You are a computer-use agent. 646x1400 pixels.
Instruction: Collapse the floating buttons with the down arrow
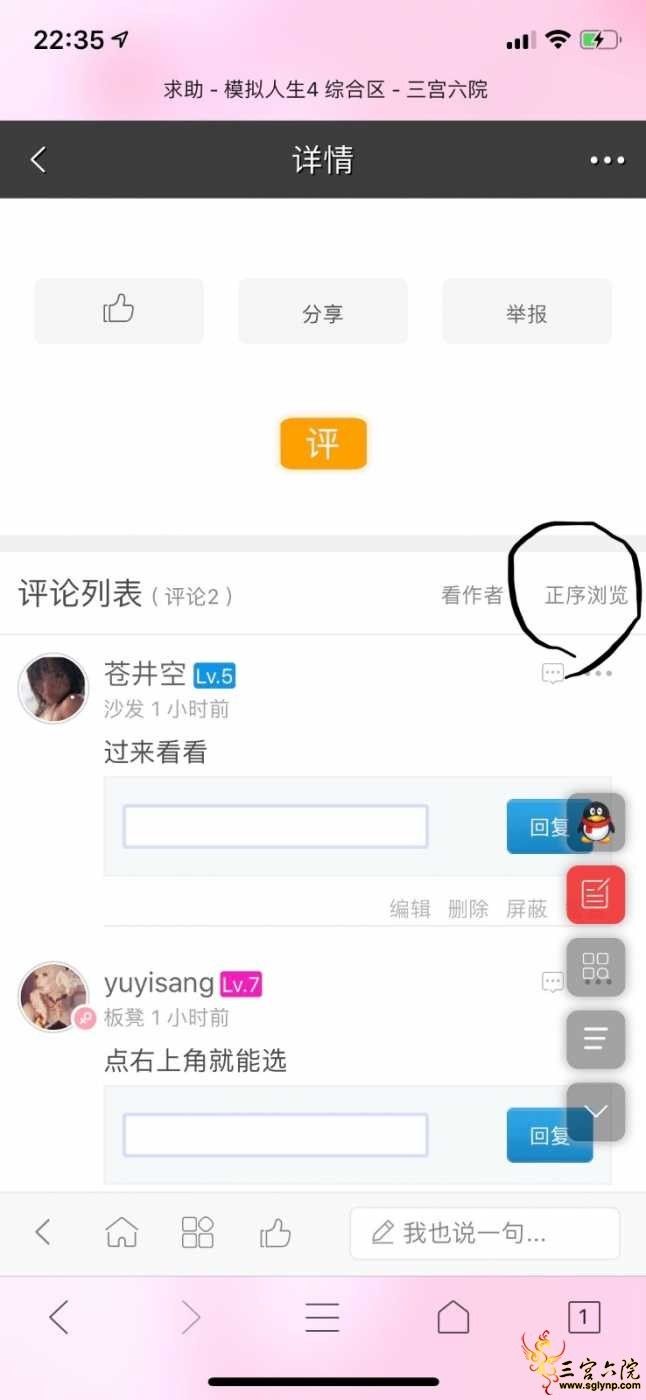[x=596, y=1111]
